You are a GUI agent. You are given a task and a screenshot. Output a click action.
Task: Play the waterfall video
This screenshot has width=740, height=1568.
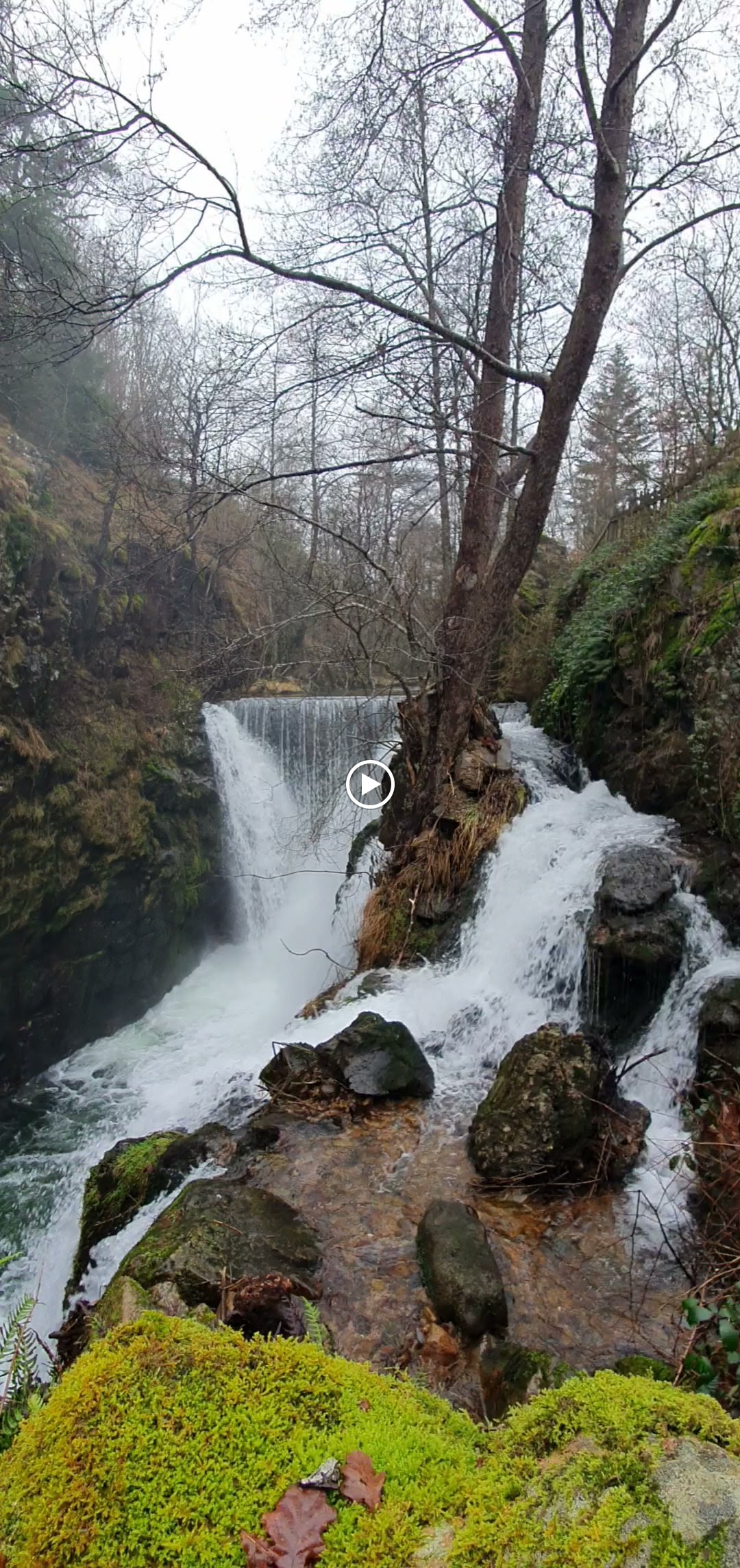coord(370,785)
